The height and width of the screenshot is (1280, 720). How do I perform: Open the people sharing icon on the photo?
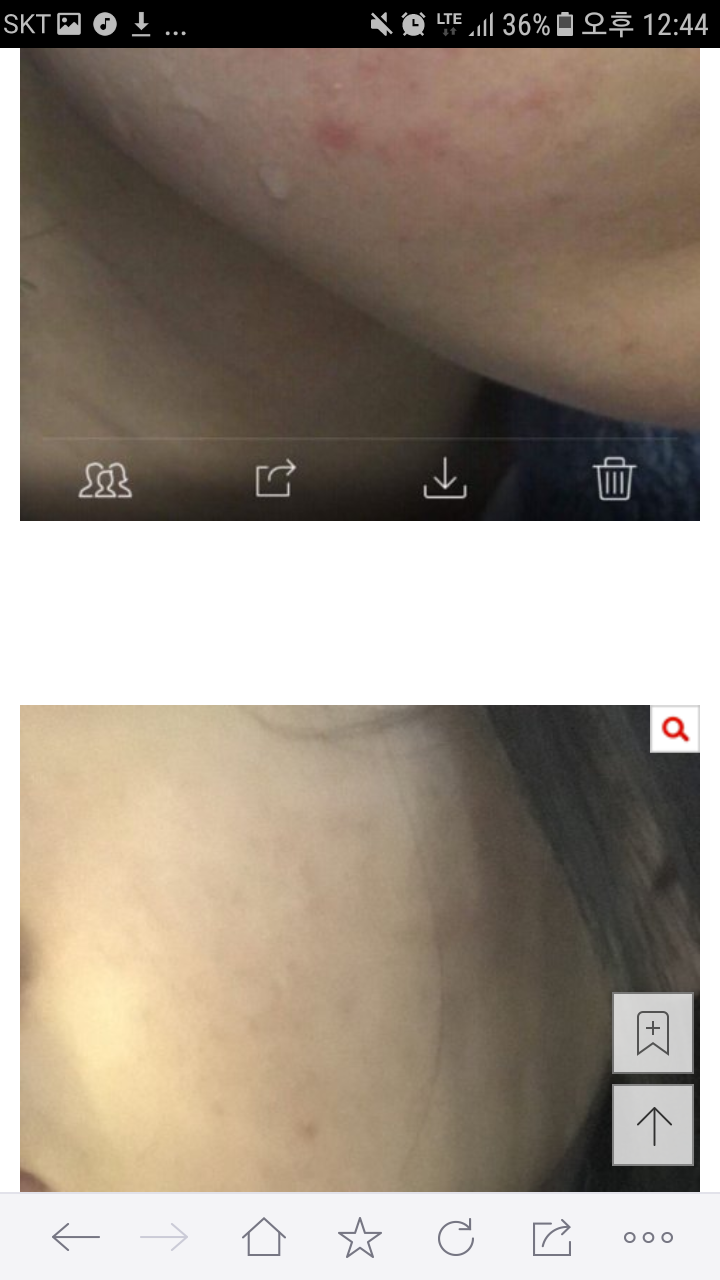(104, 481)
